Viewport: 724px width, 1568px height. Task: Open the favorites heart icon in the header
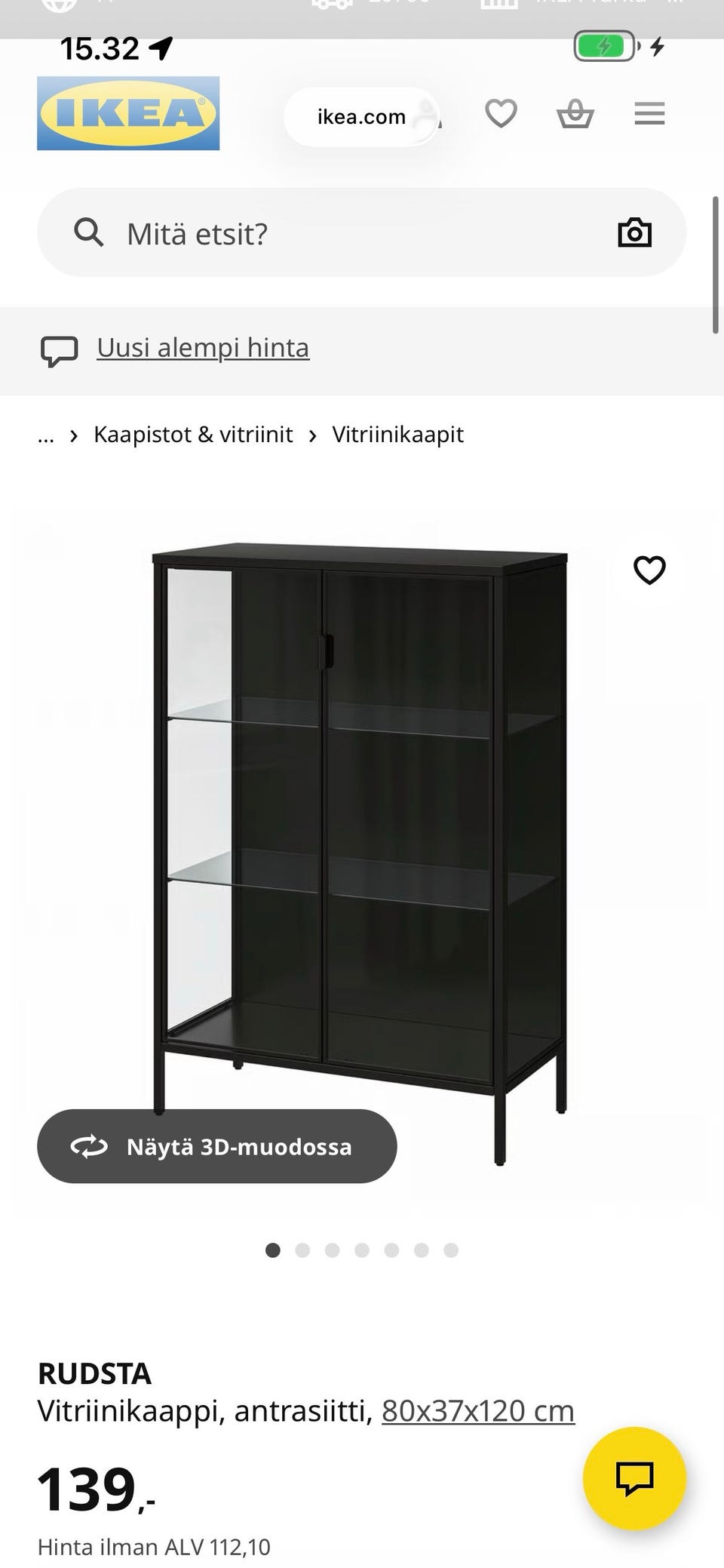[x=501, y=113]
